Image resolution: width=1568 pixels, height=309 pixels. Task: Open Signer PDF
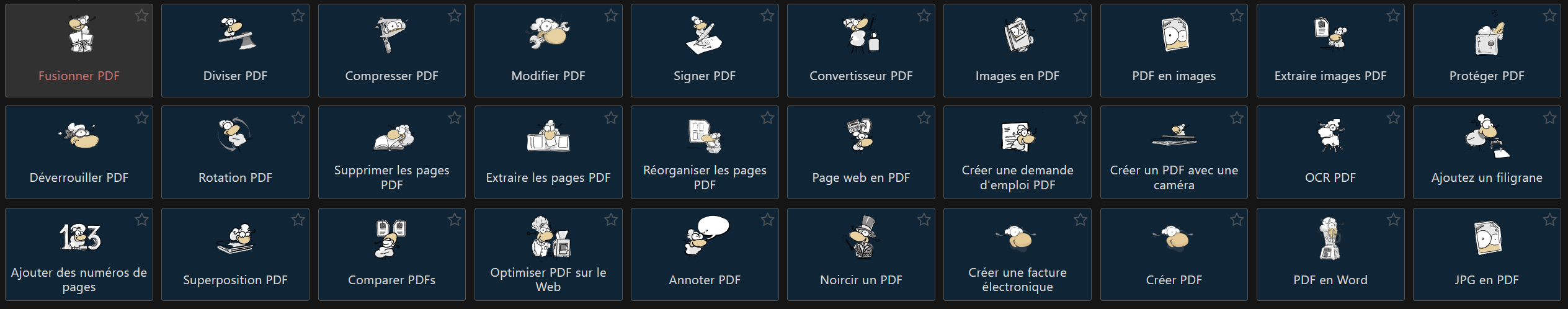tap(705, 51)
